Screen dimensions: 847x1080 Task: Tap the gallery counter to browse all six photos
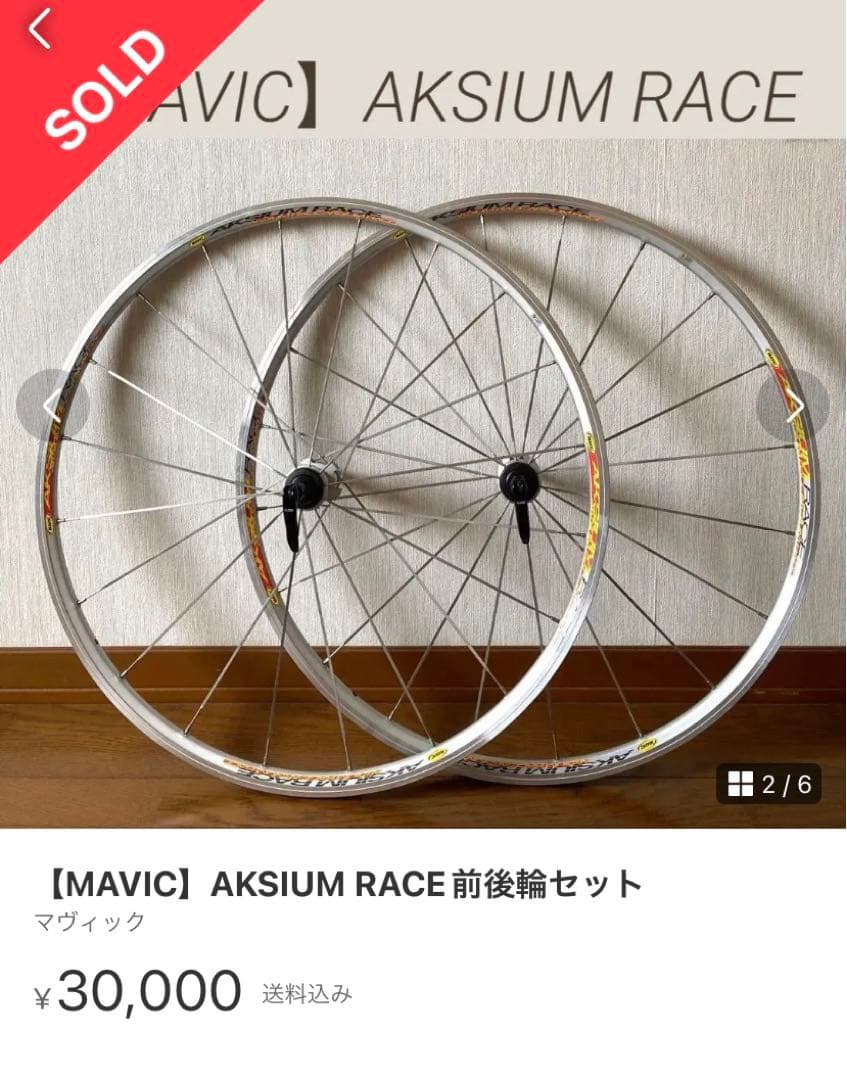click(780, 785)
